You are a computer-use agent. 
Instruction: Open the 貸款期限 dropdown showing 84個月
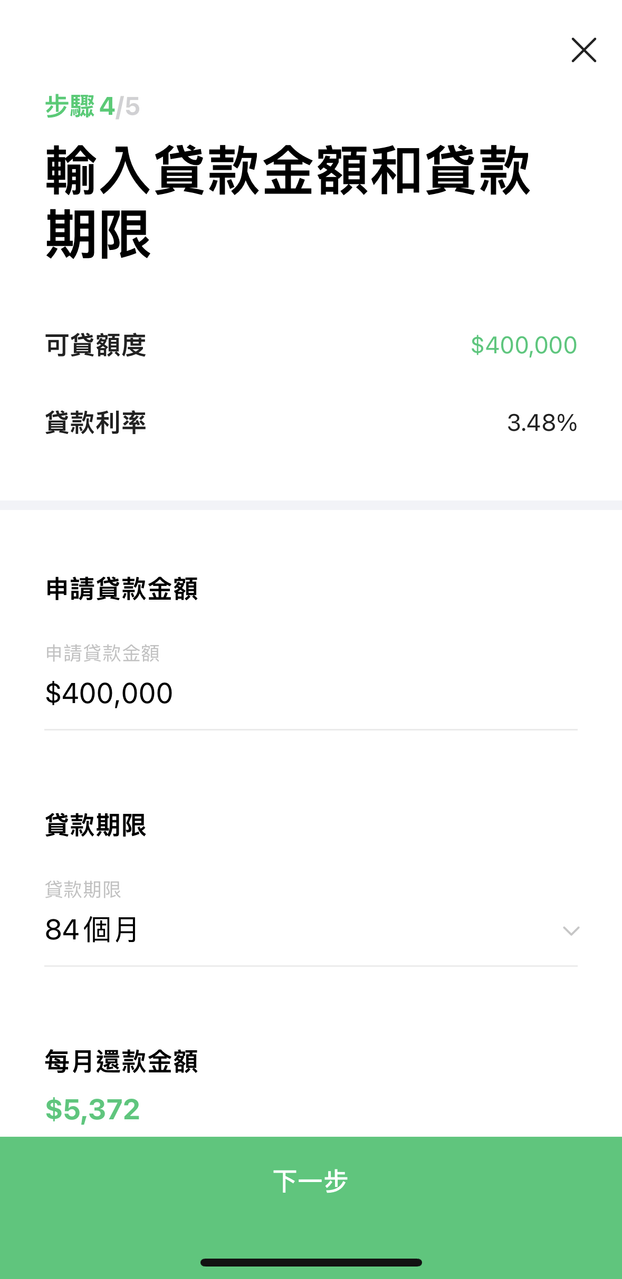coord(311,922)
